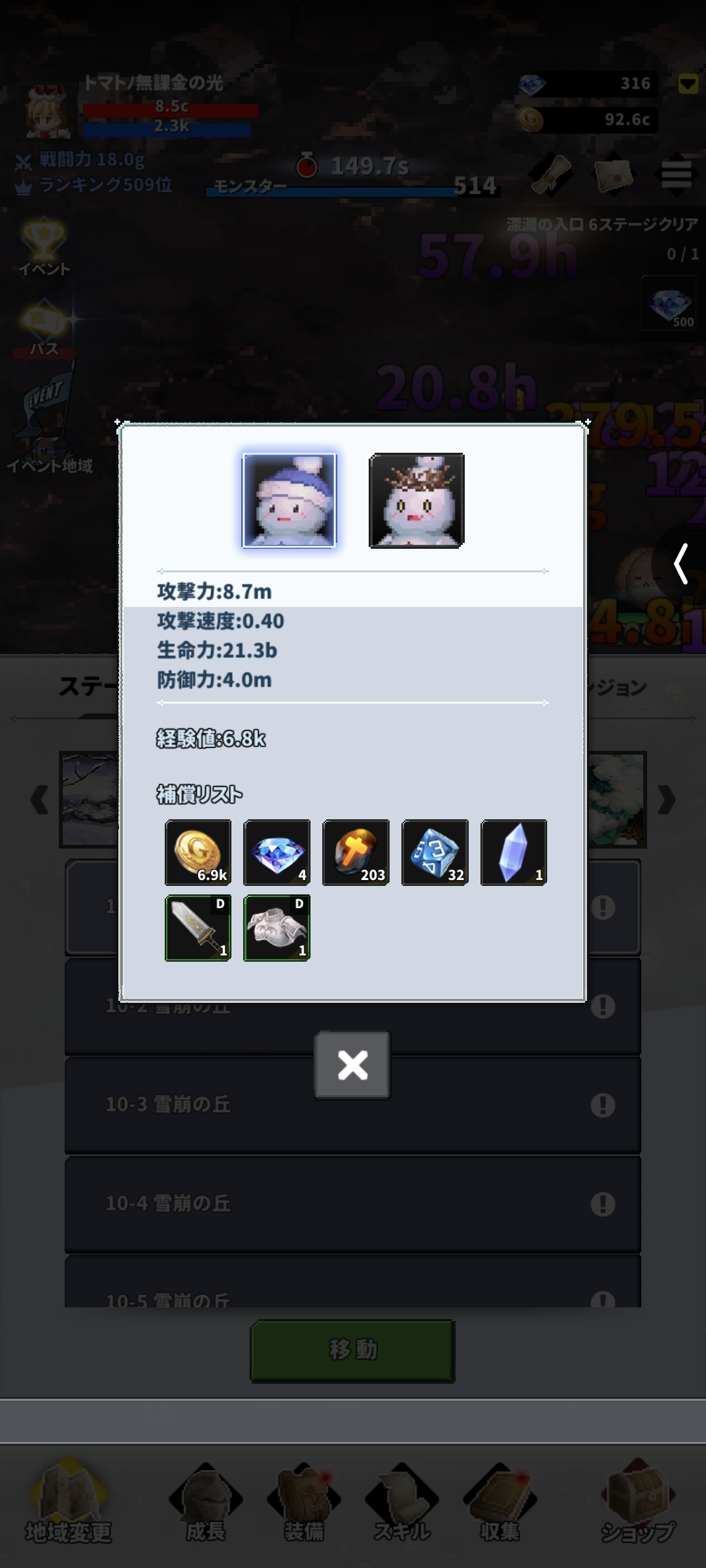Tap the crystal shard reward
This screenshot has width=706, height=1568.
point(513,853)
